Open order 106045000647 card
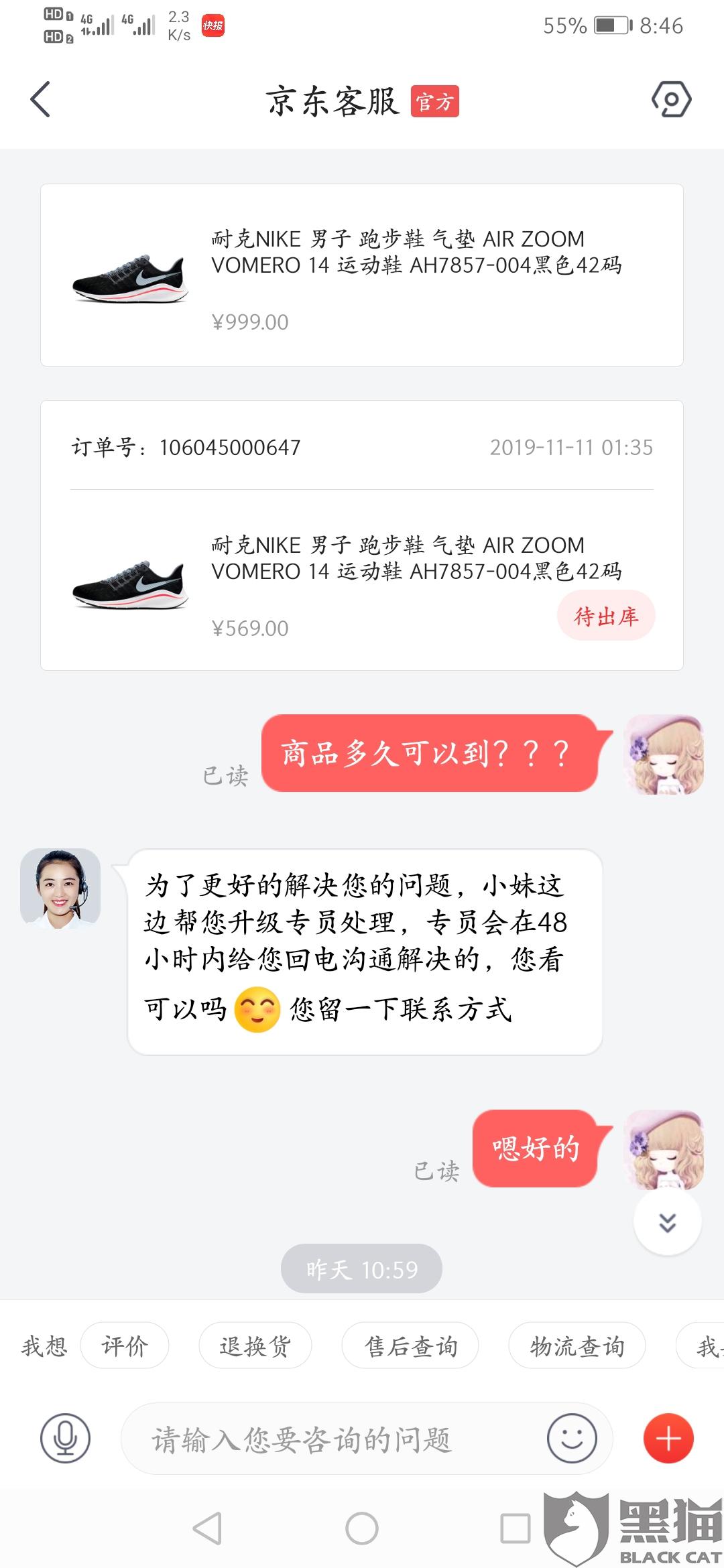Image resolution: width=724 pixels, height=1568 pixels. [362, 535]
